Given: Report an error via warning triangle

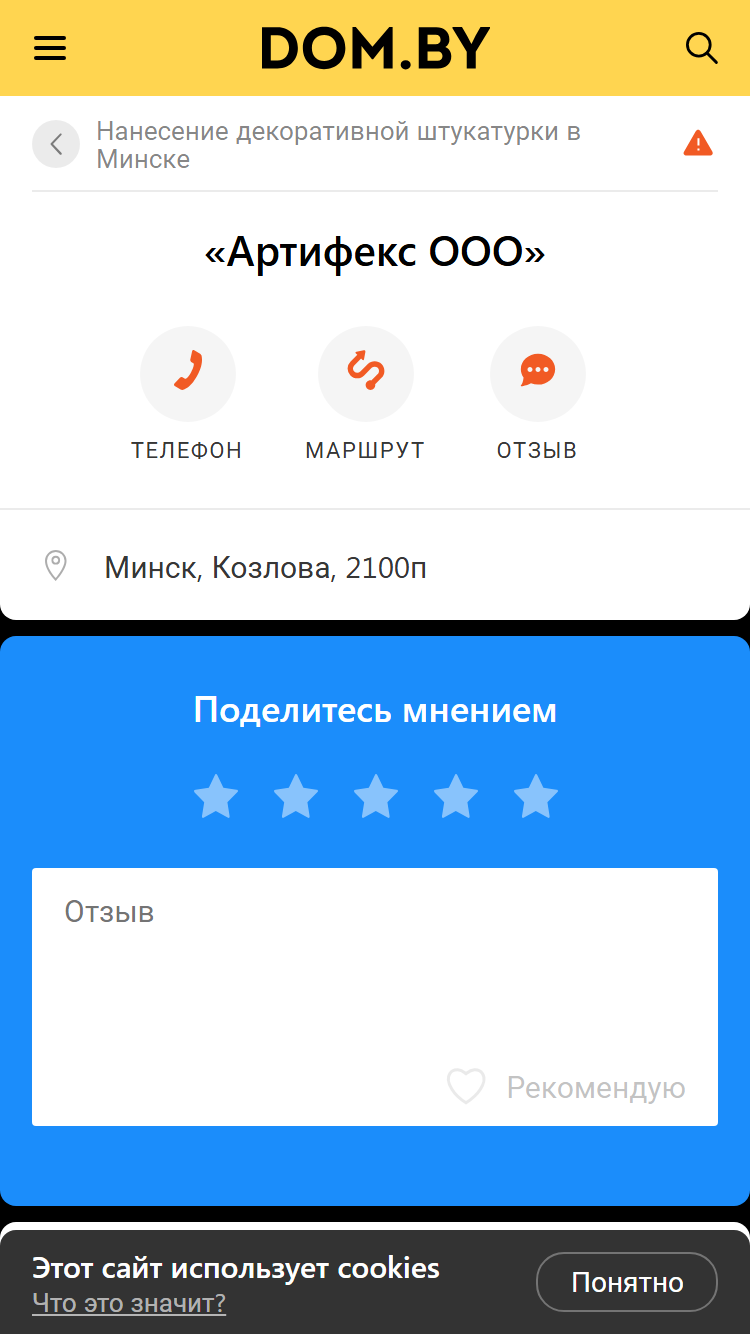Looking at the screenshot, I should coord(698,144).
